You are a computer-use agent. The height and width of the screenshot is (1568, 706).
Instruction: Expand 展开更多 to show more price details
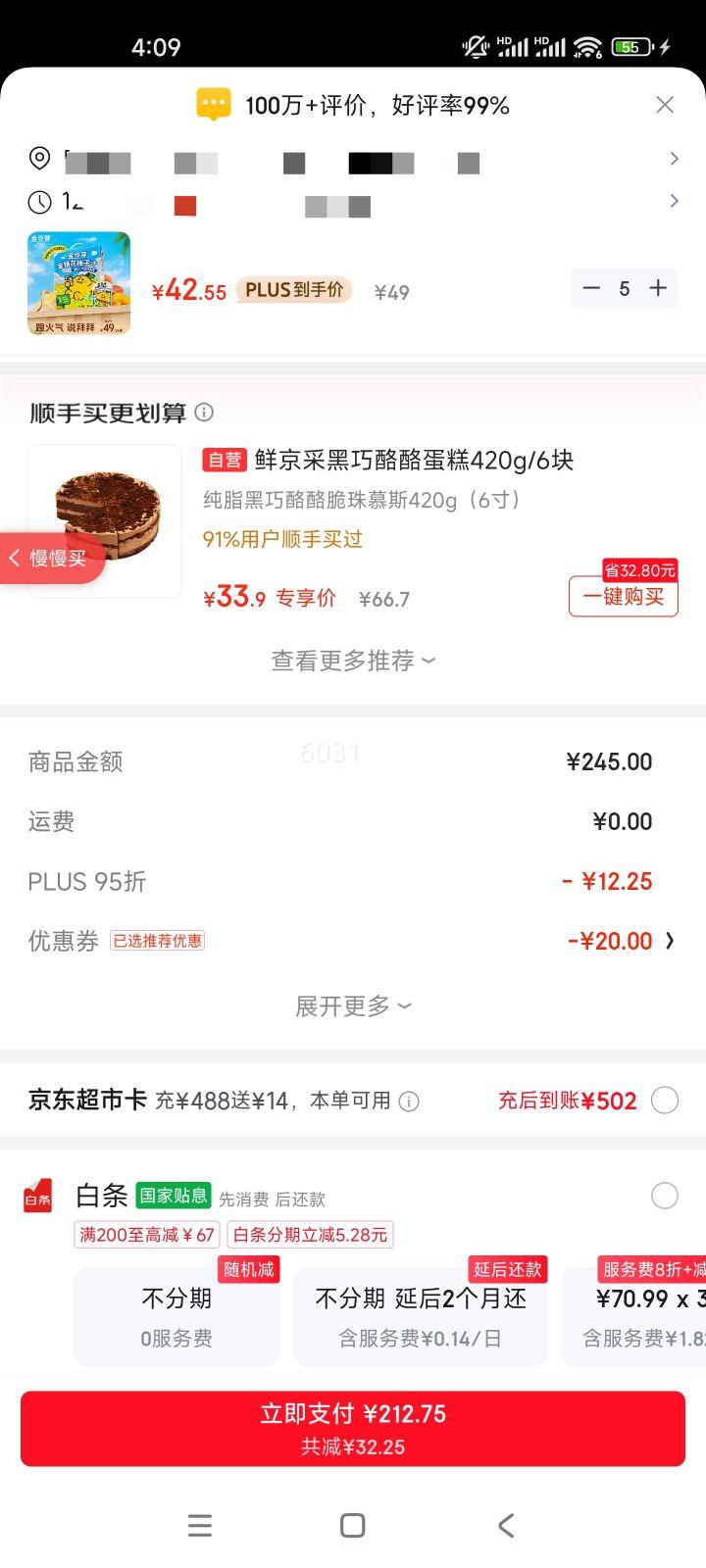tap(352, 1005)
